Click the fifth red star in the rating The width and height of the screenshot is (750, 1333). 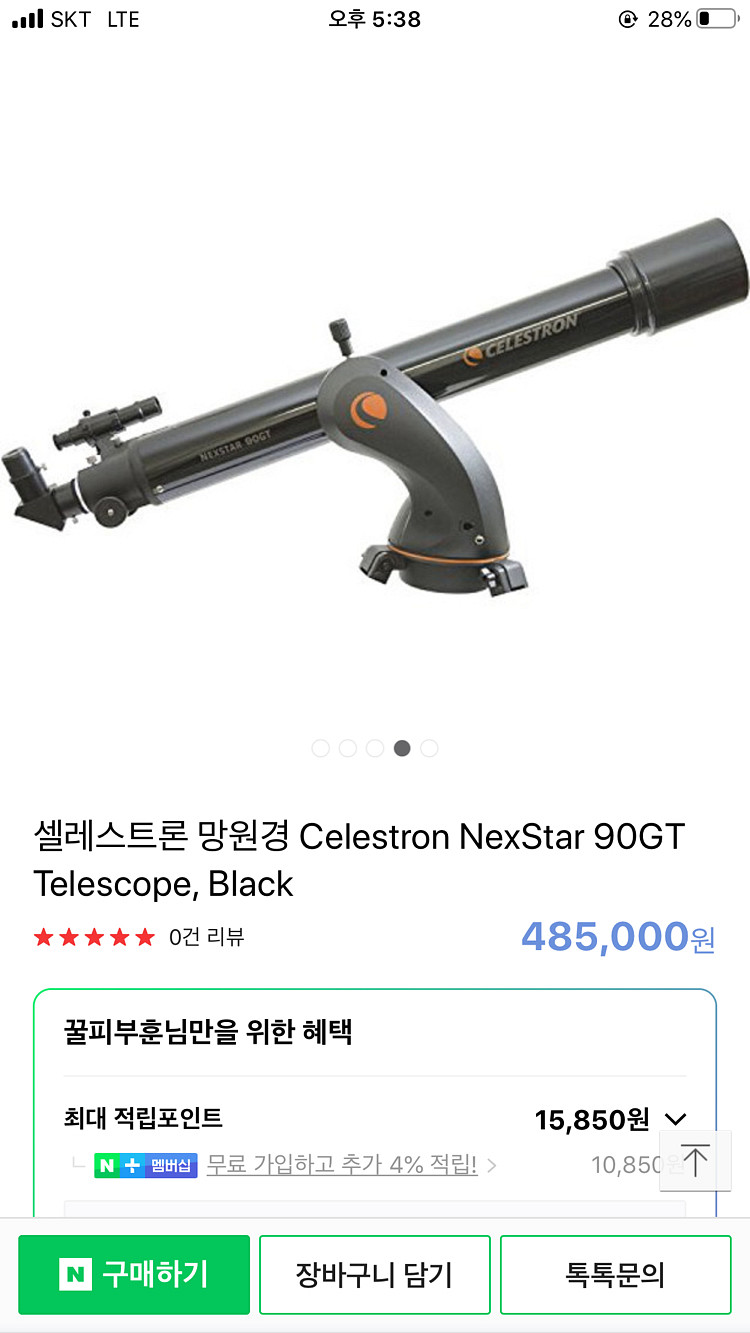click(x=143, y=937)
